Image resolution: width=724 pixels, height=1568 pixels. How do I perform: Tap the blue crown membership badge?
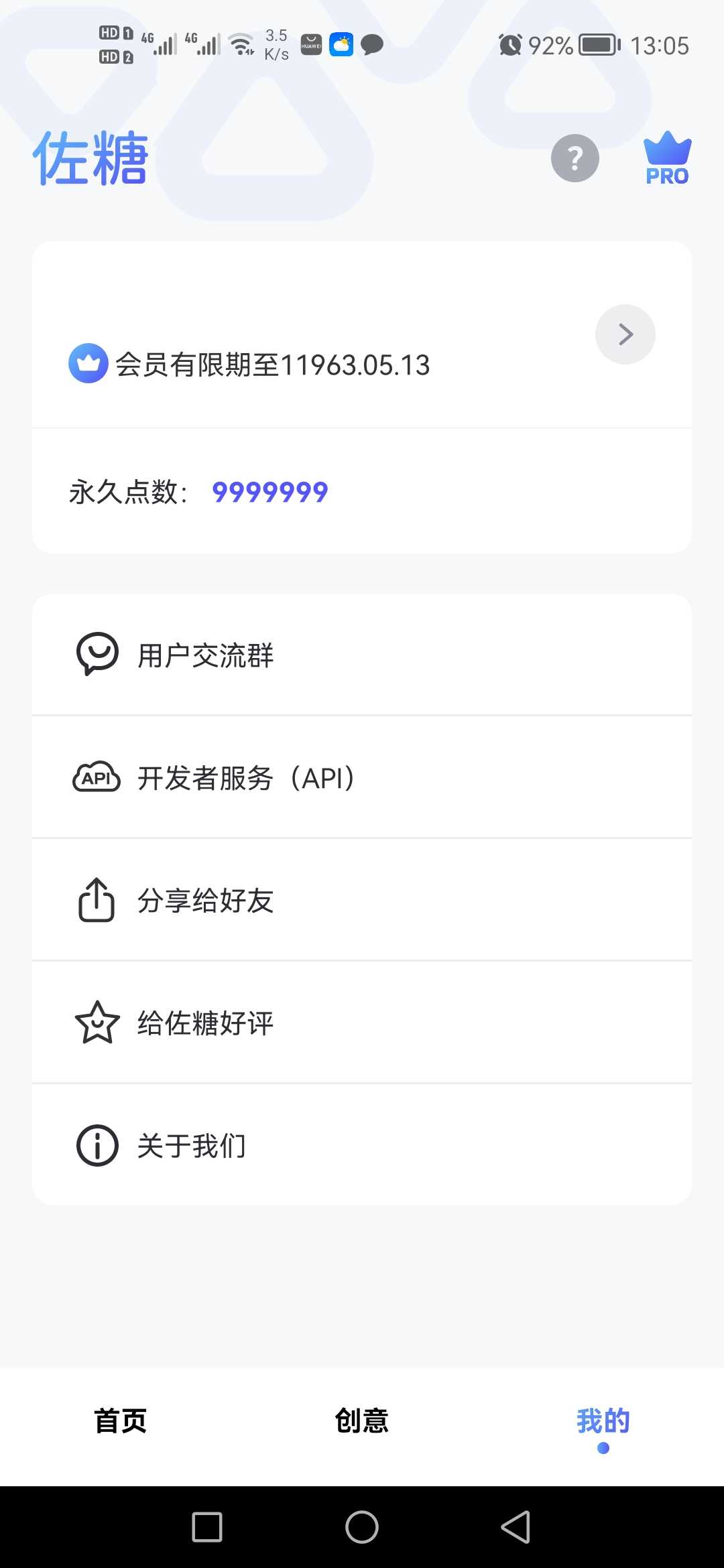pos(88,363)
